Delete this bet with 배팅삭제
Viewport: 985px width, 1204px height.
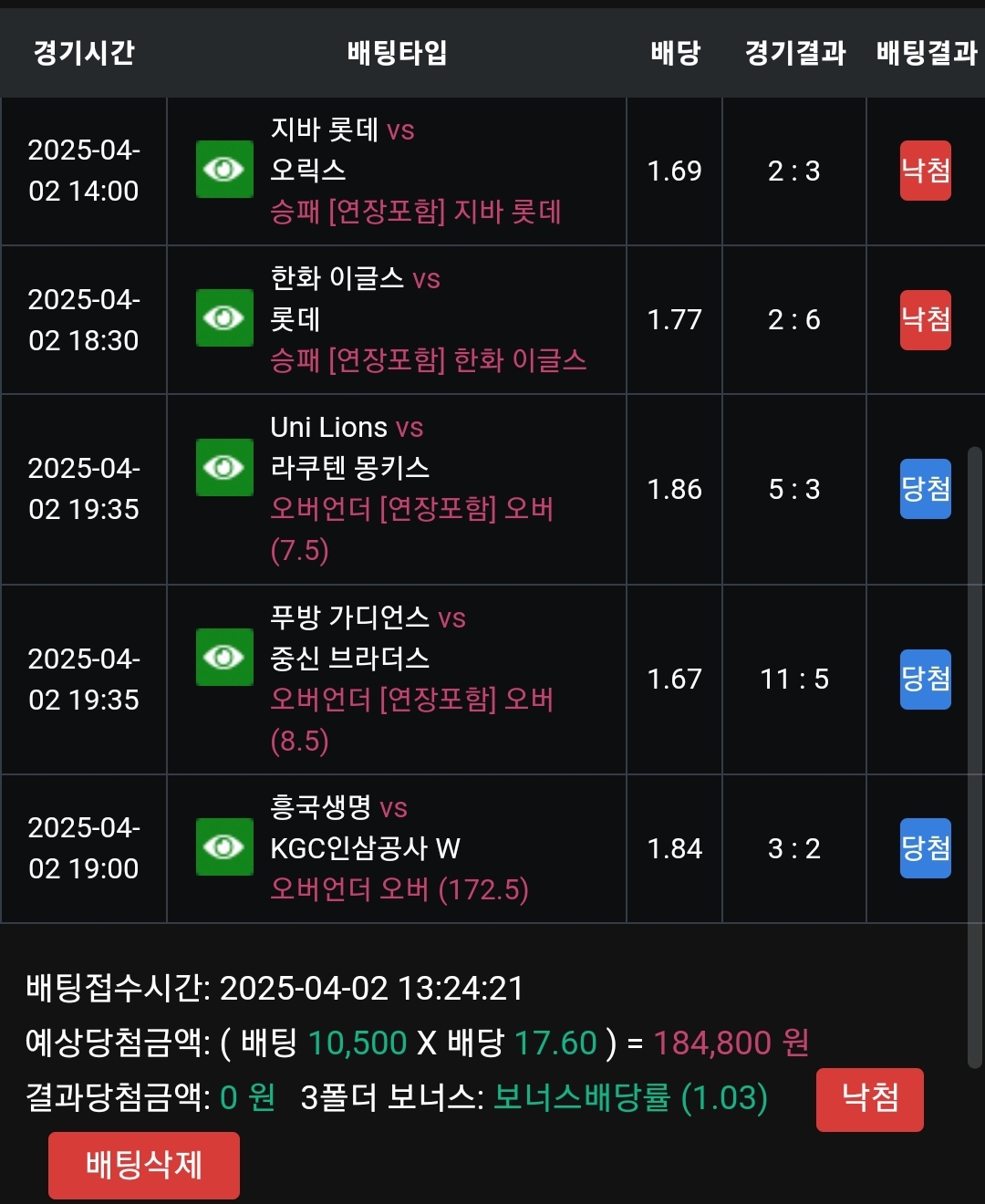(144, 1165)
